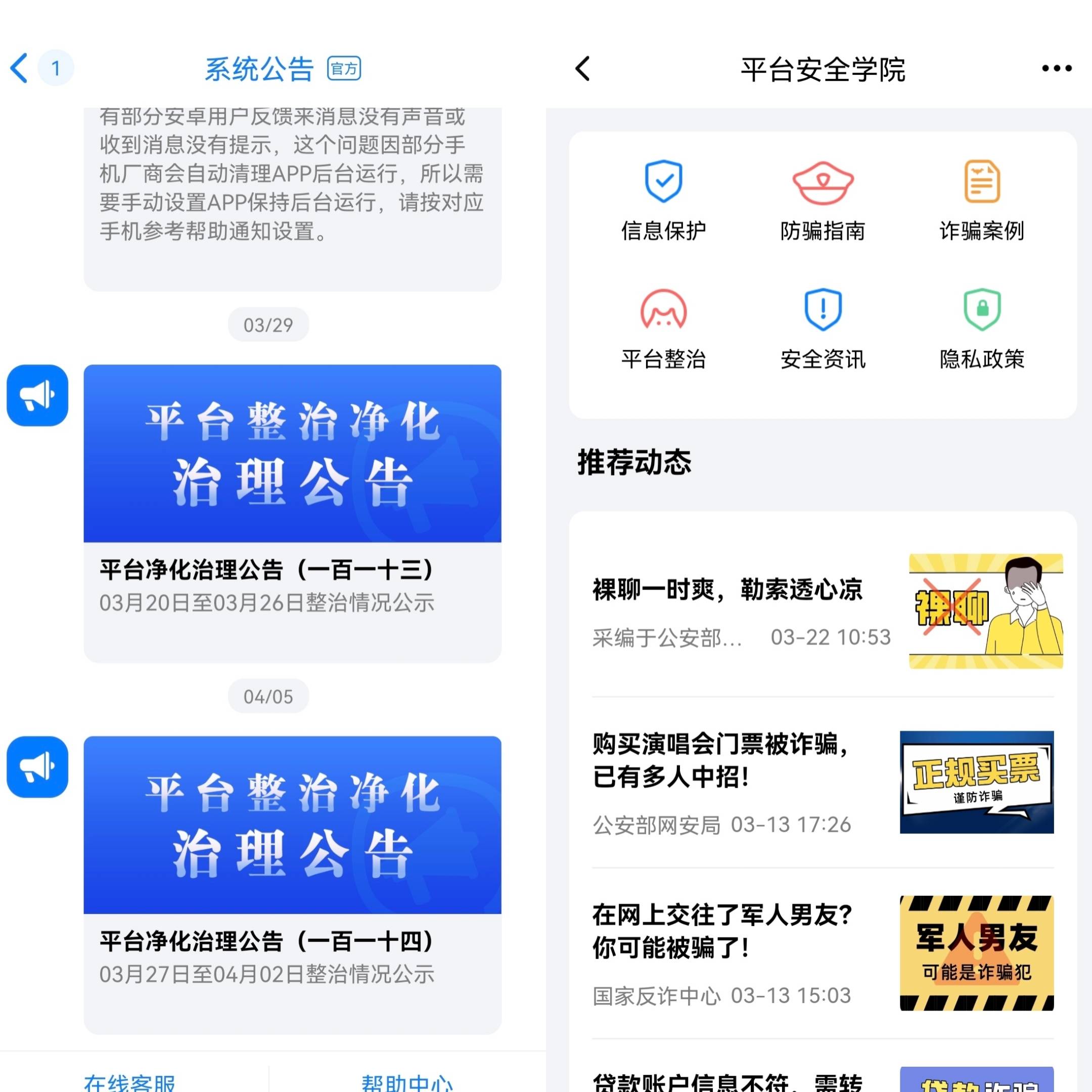
Task: Go back from 平台安全学院 page
Action: 583,68
